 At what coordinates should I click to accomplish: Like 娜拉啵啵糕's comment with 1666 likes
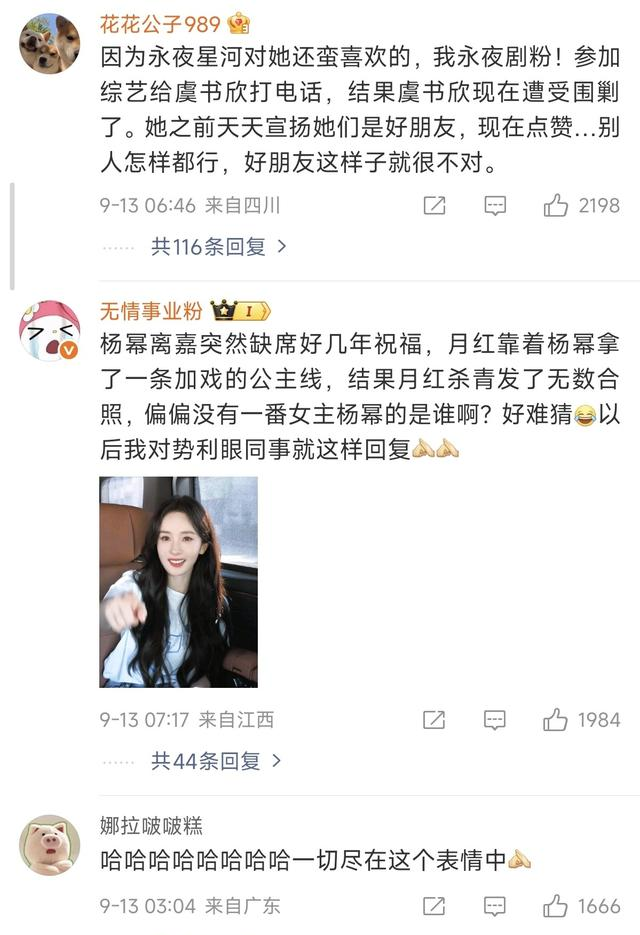pyautogui.click(x=556, y=906)
